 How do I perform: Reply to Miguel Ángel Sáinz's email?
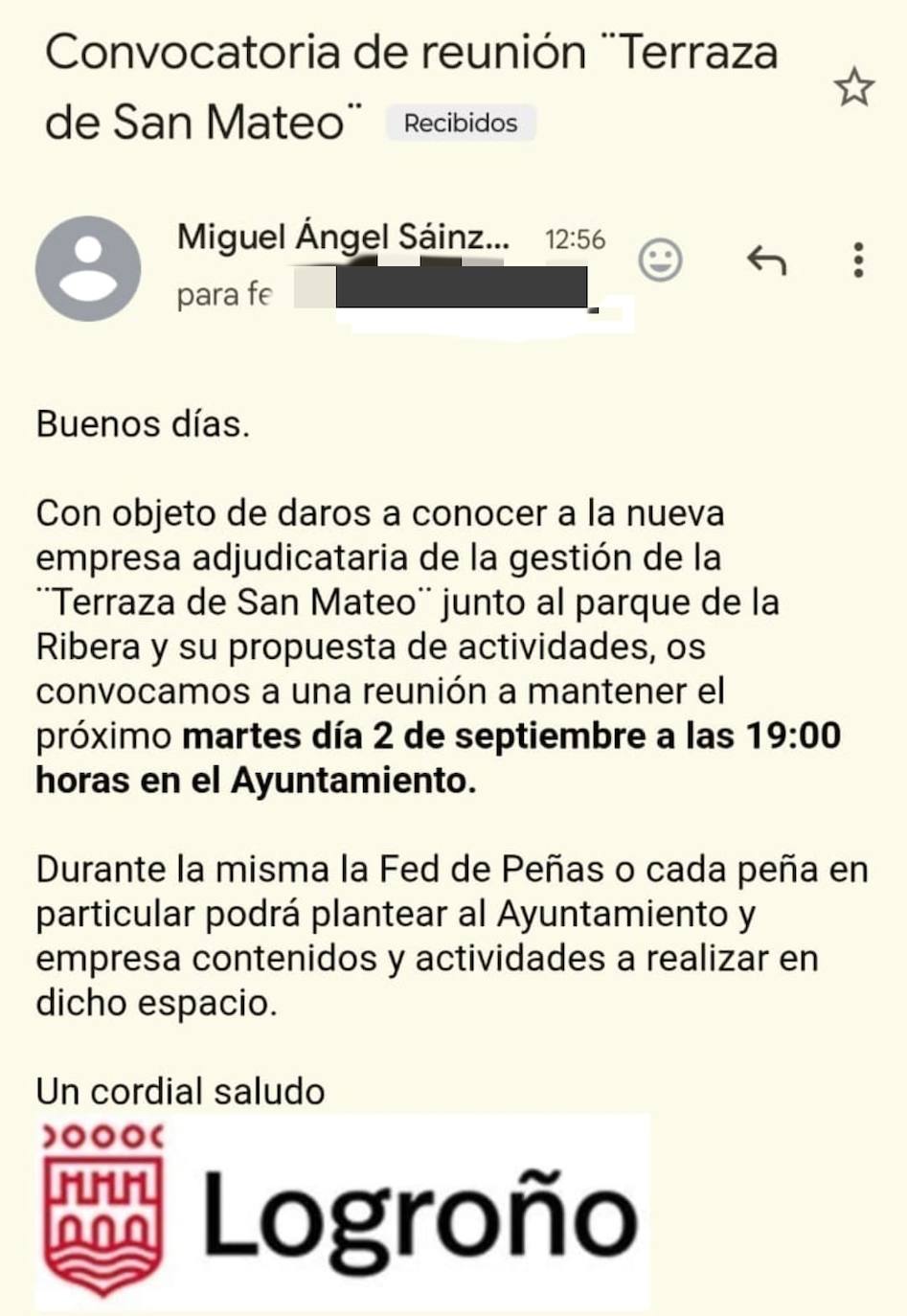pyautogui.click(x=766, y=260)
